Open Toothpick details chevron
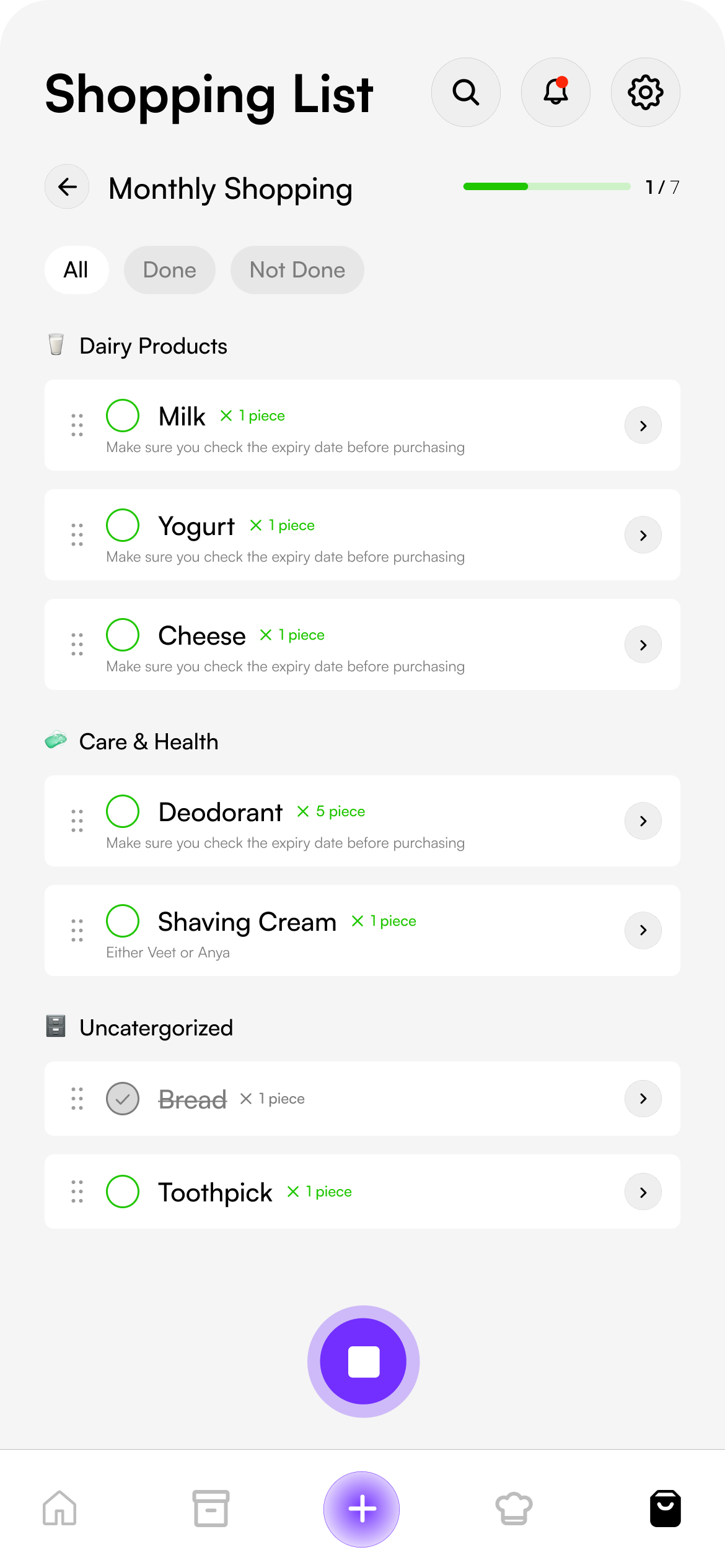The width and height of the screenshot is (725, 1568). point(643,1192)
